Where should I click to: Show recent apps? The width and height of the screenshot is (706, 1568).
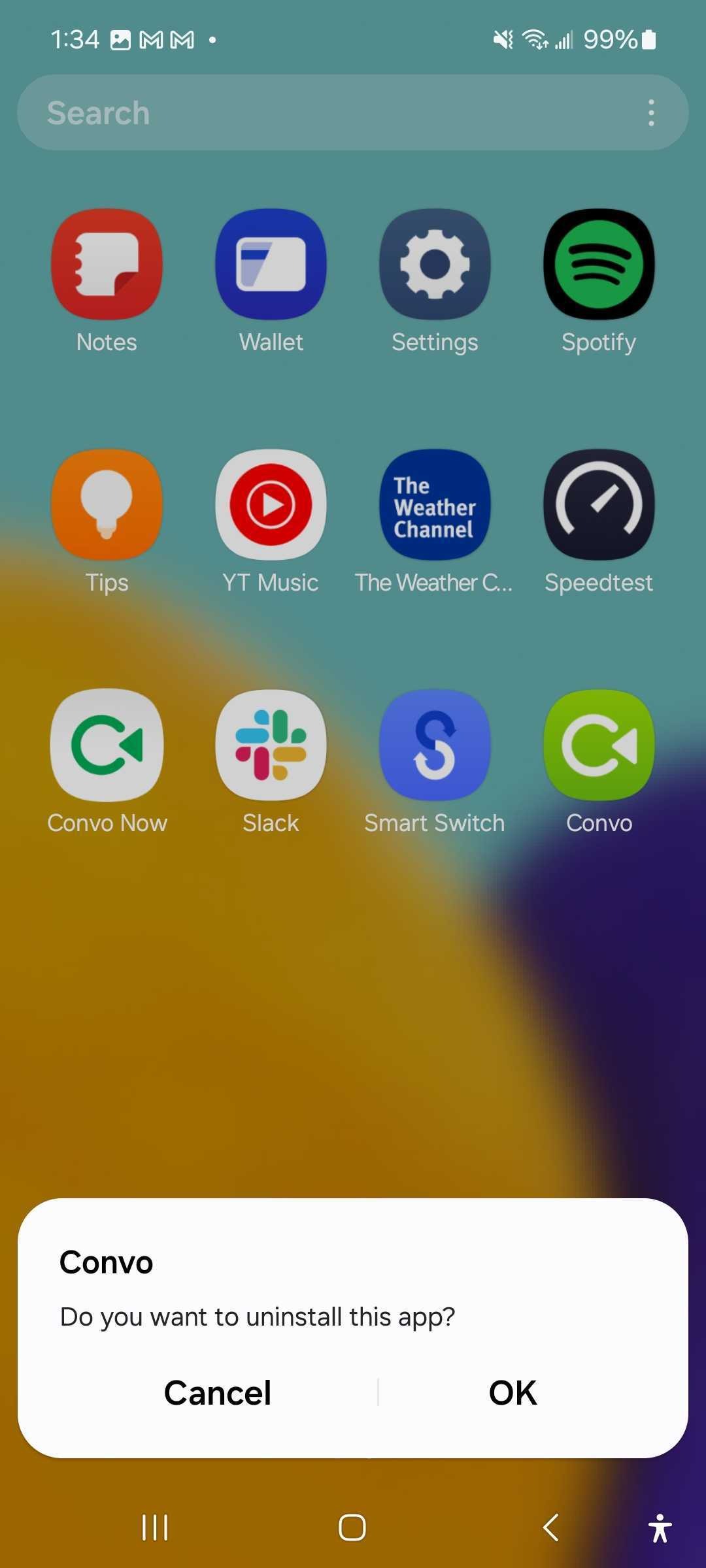(x=155, y=1527)
